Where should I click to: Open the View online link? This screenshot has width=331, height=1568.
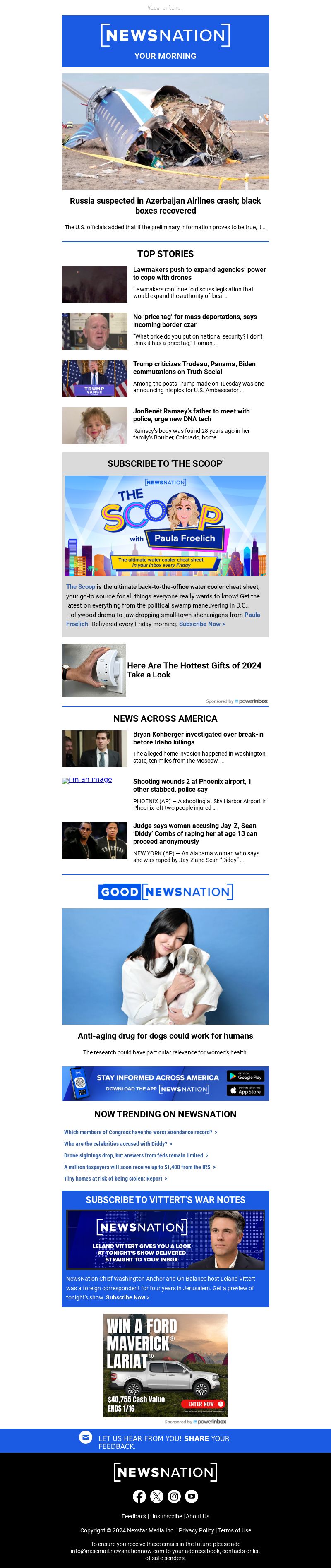click(165, 8)
